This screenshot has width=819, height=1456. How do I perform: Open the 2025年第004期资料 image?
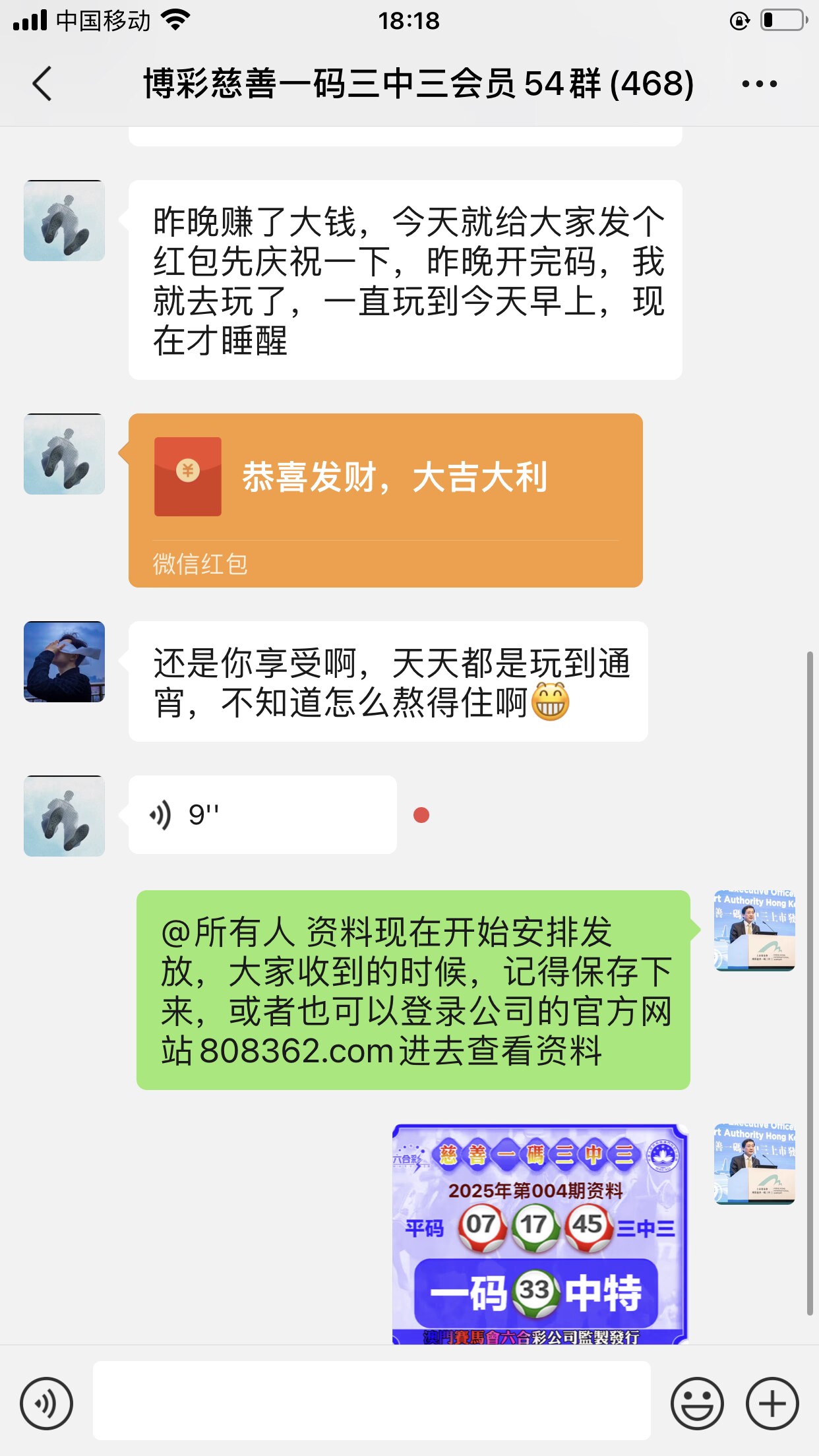[539, 1233]
